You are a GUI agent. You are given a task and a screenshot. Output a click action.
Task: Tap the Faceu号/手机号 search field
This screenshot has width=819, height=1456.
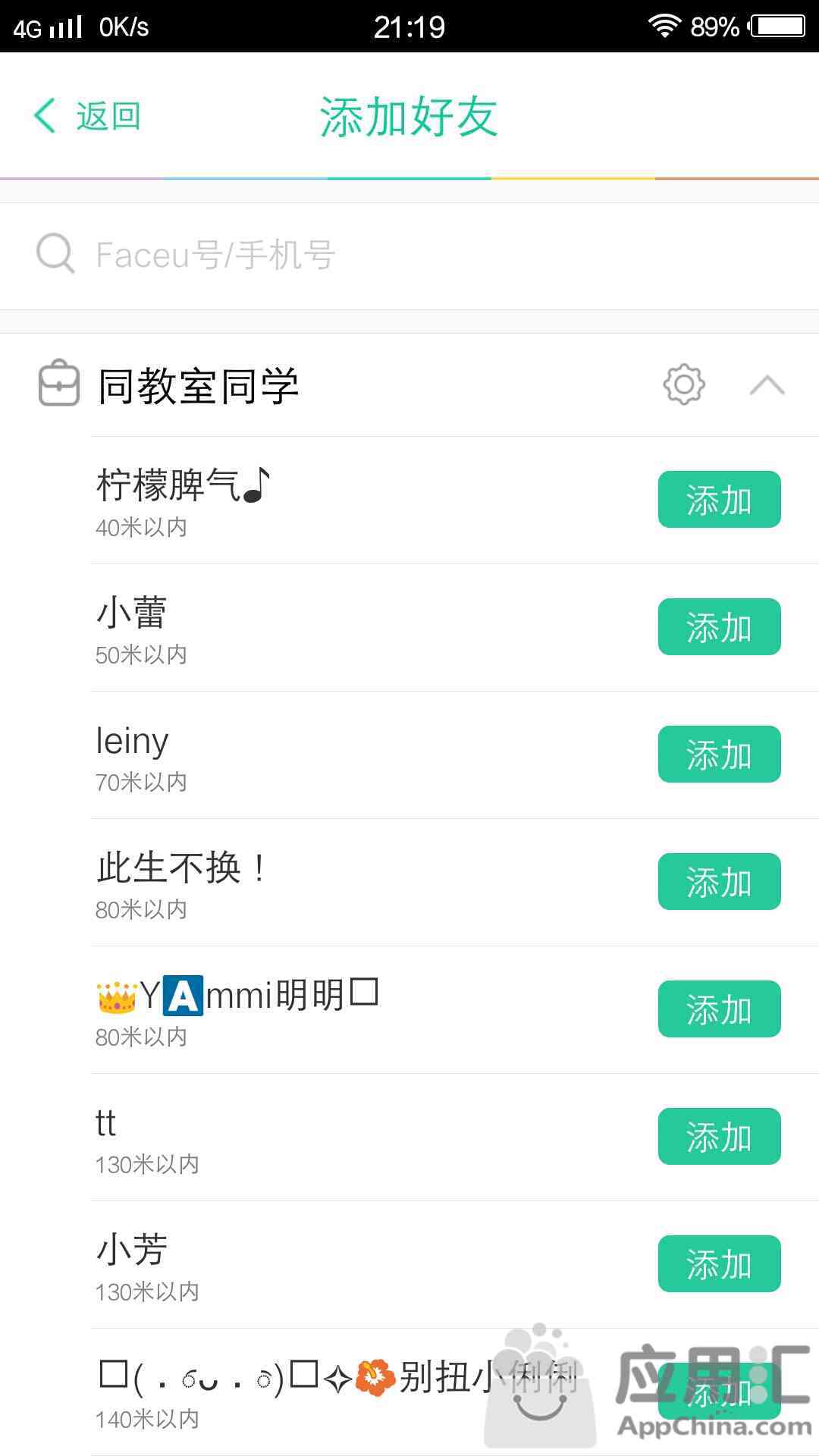coord(409,256)
